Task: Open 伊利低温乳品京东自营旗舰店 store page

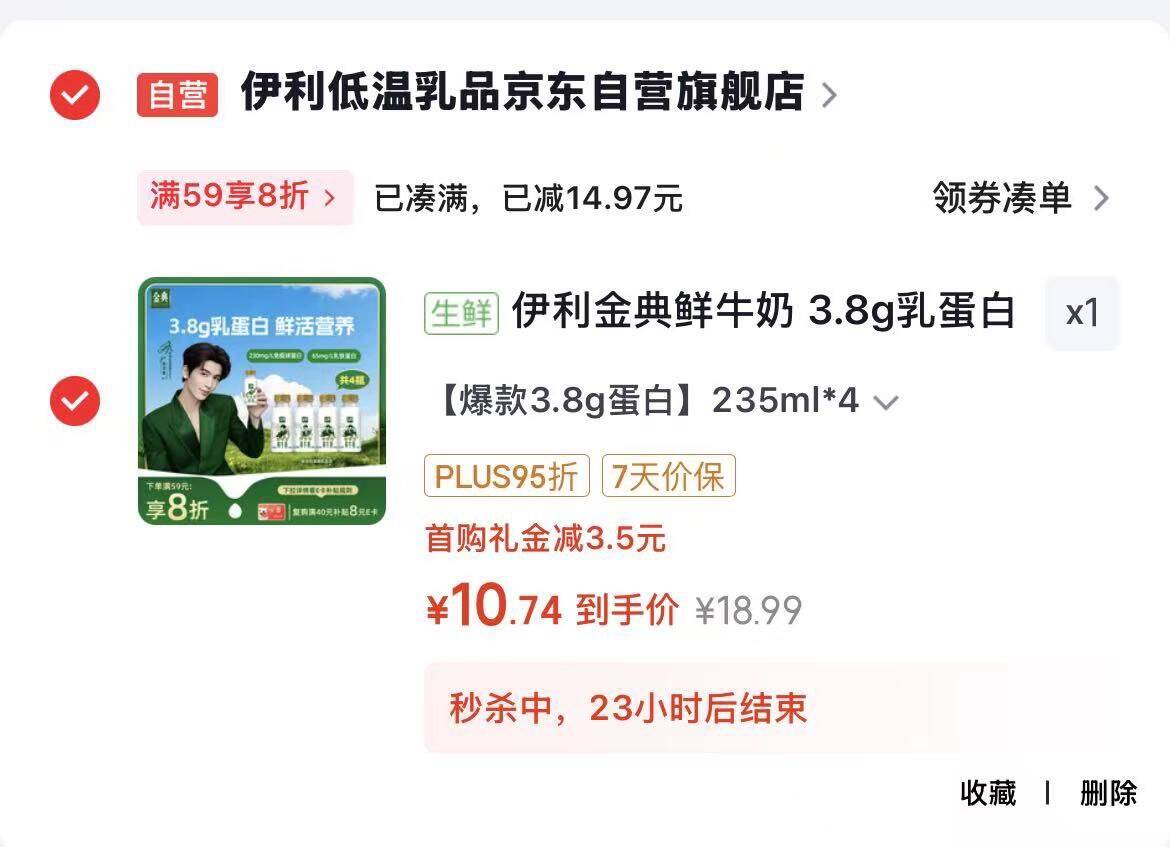Action: pyautogui.click(x=539, y=93)
